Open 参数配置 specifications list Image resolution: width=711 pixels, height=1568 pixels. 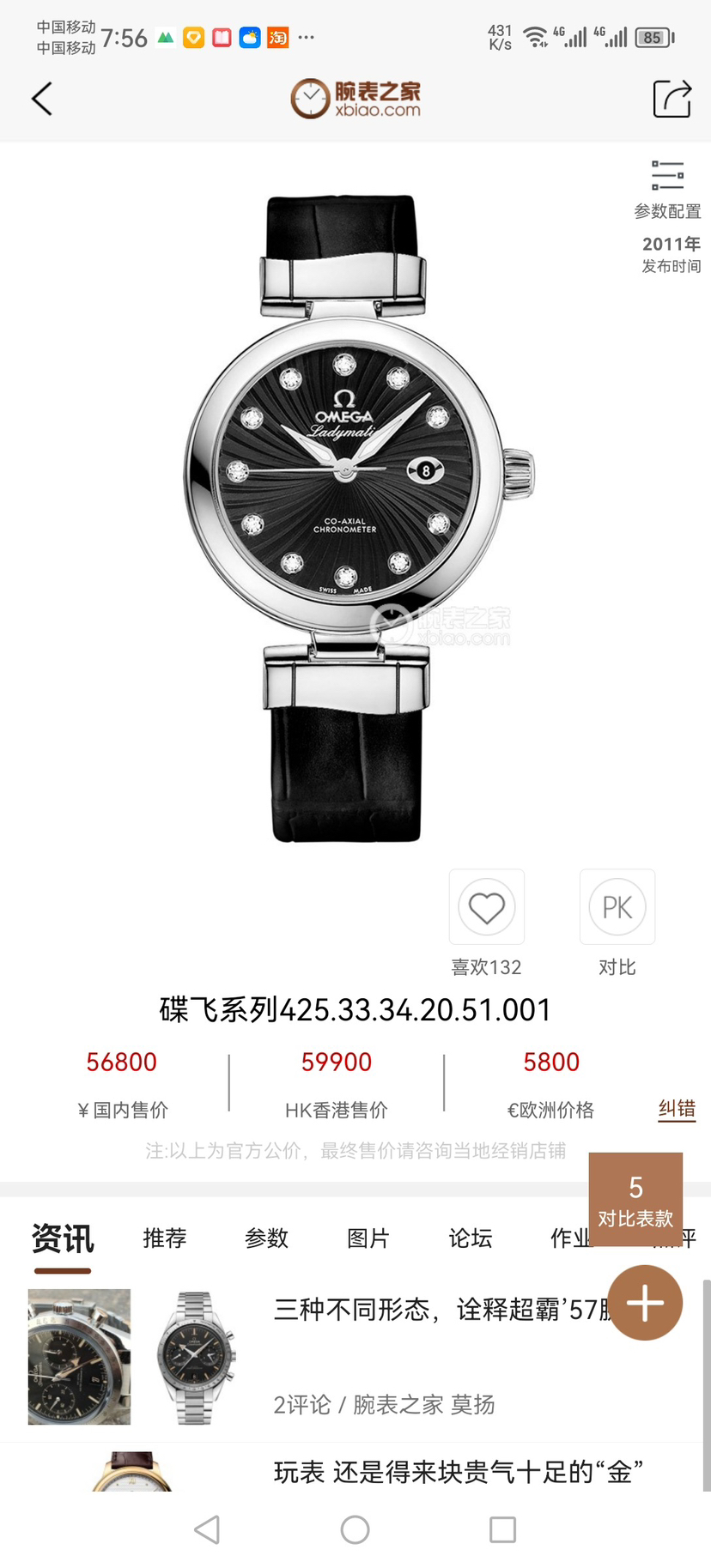667,189
